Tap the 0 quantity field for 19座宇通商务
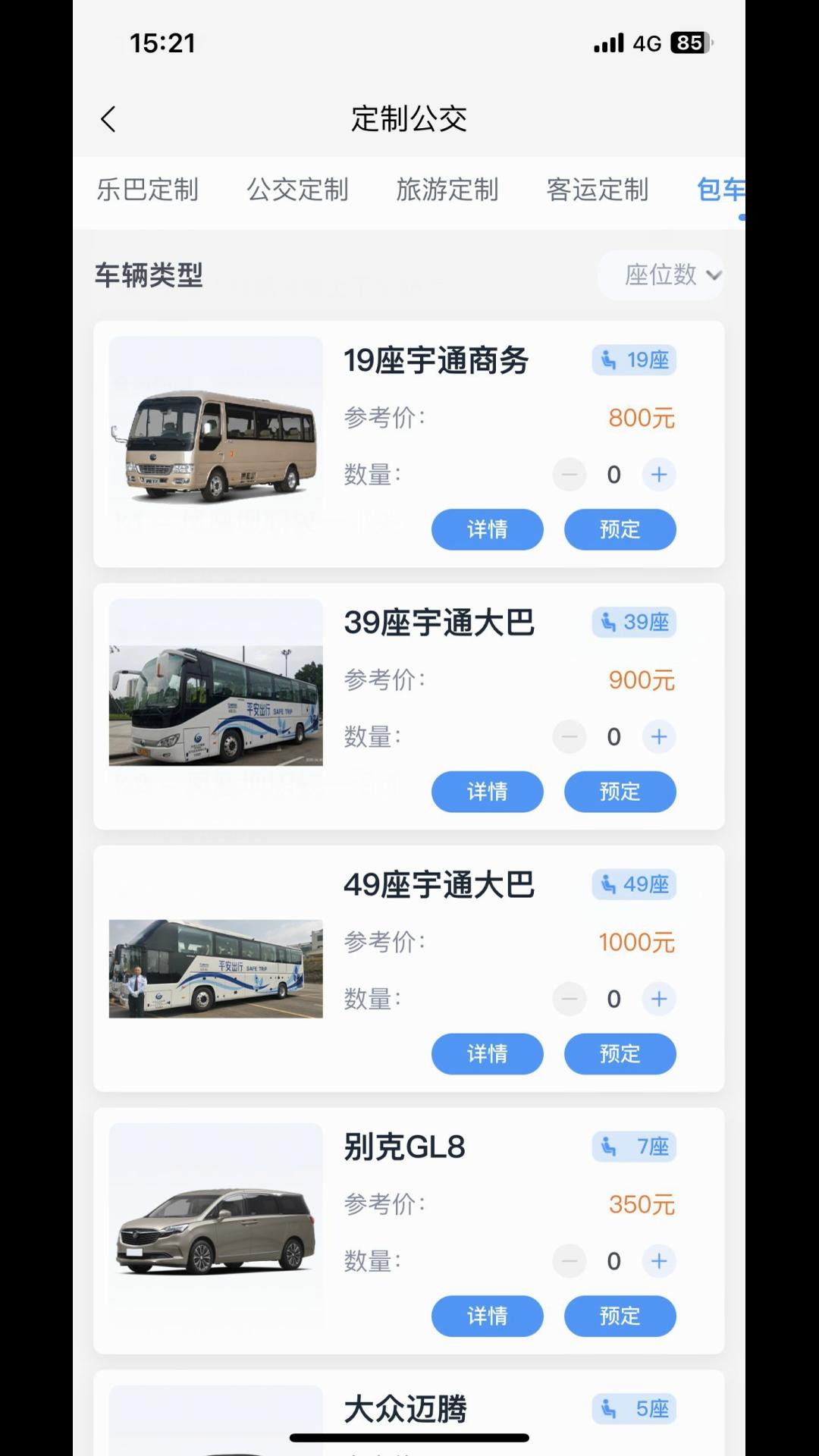 point(613,474)
